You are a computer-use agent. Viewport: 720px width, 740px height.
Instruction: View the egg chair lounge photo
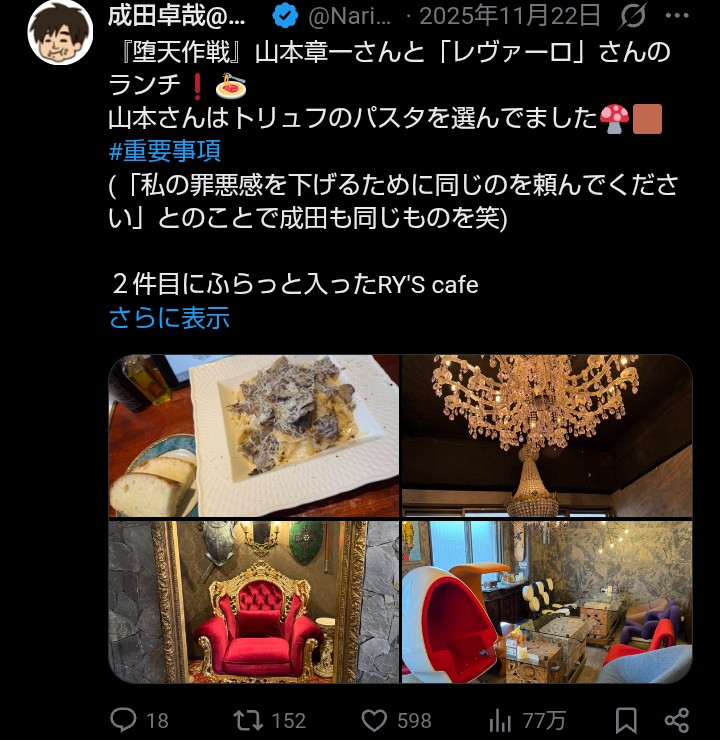pyautogui.click(x=546, y=602)
